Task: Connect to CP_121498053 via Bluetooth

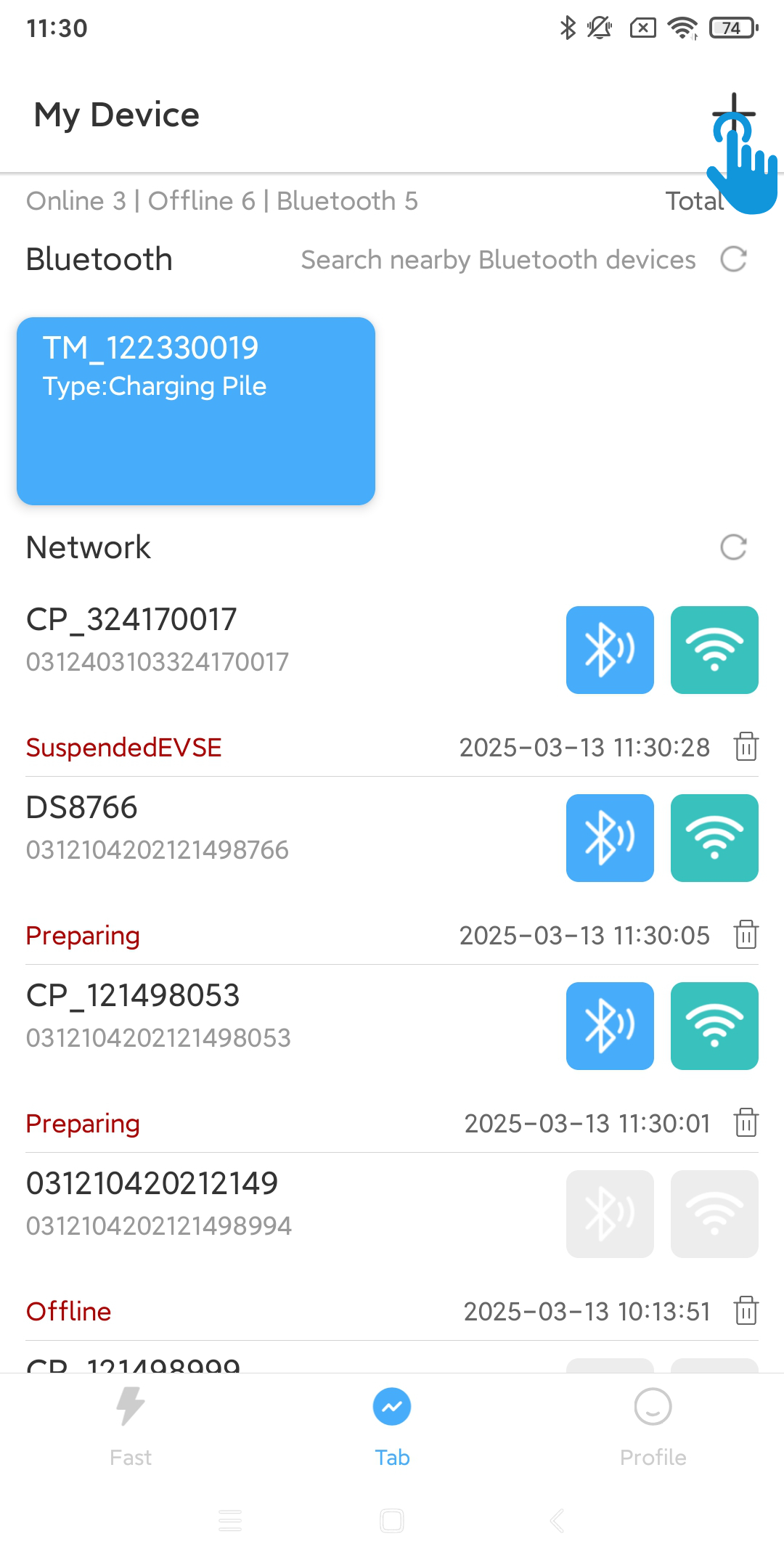Action: pos(610,1026)
